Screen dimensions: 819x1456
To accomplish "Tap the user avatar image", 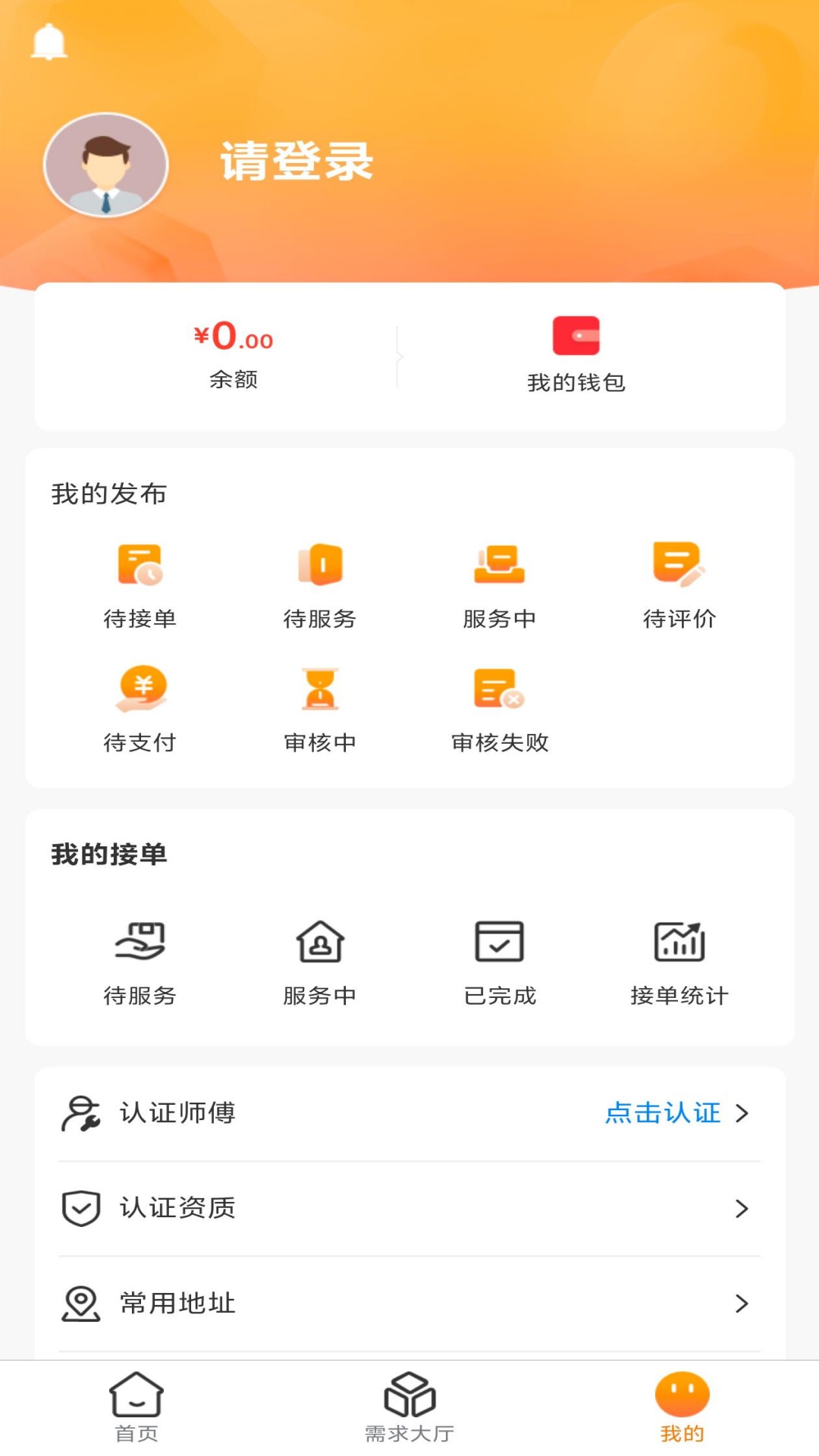I will click(x=106, y=165).
